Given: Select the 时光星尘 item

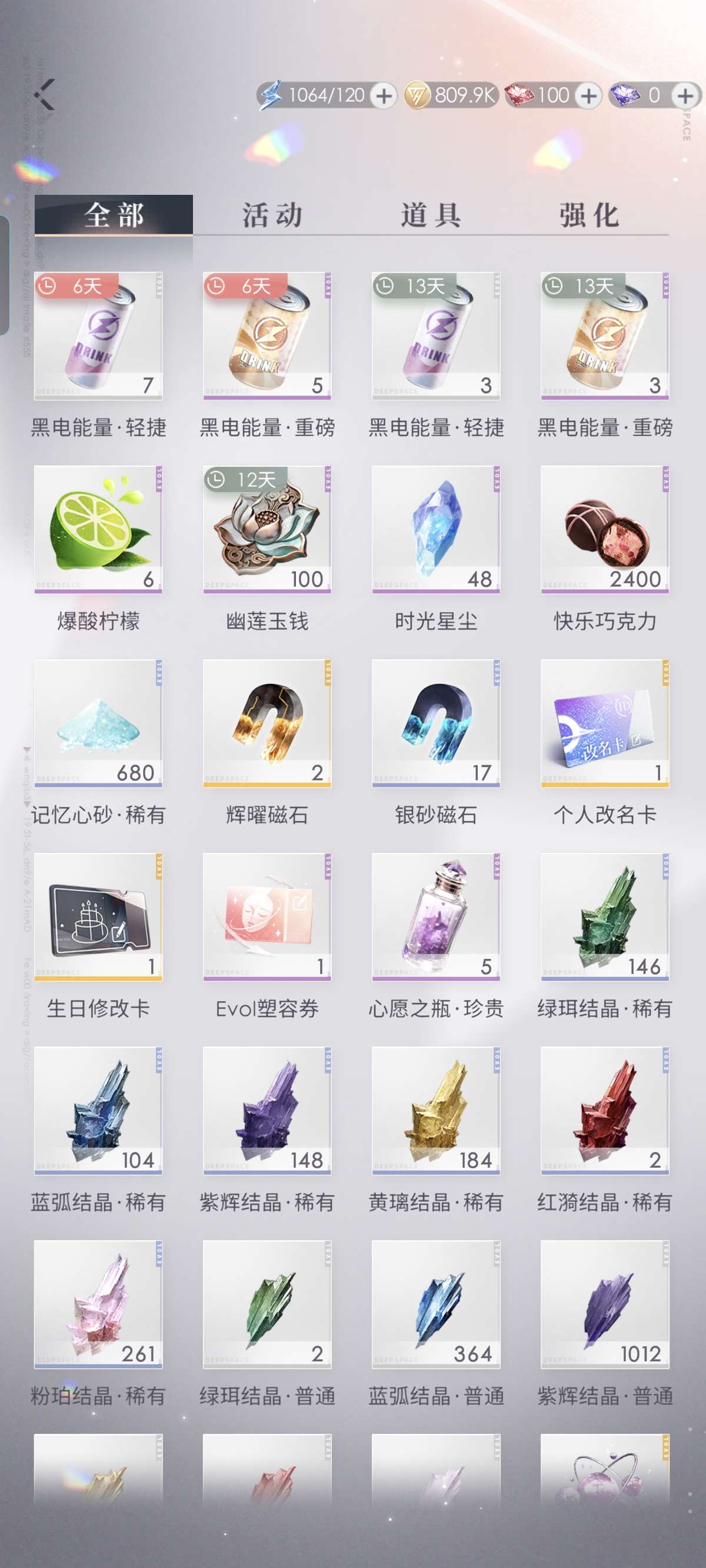Looking at the screenshot, I should point(436,529).
